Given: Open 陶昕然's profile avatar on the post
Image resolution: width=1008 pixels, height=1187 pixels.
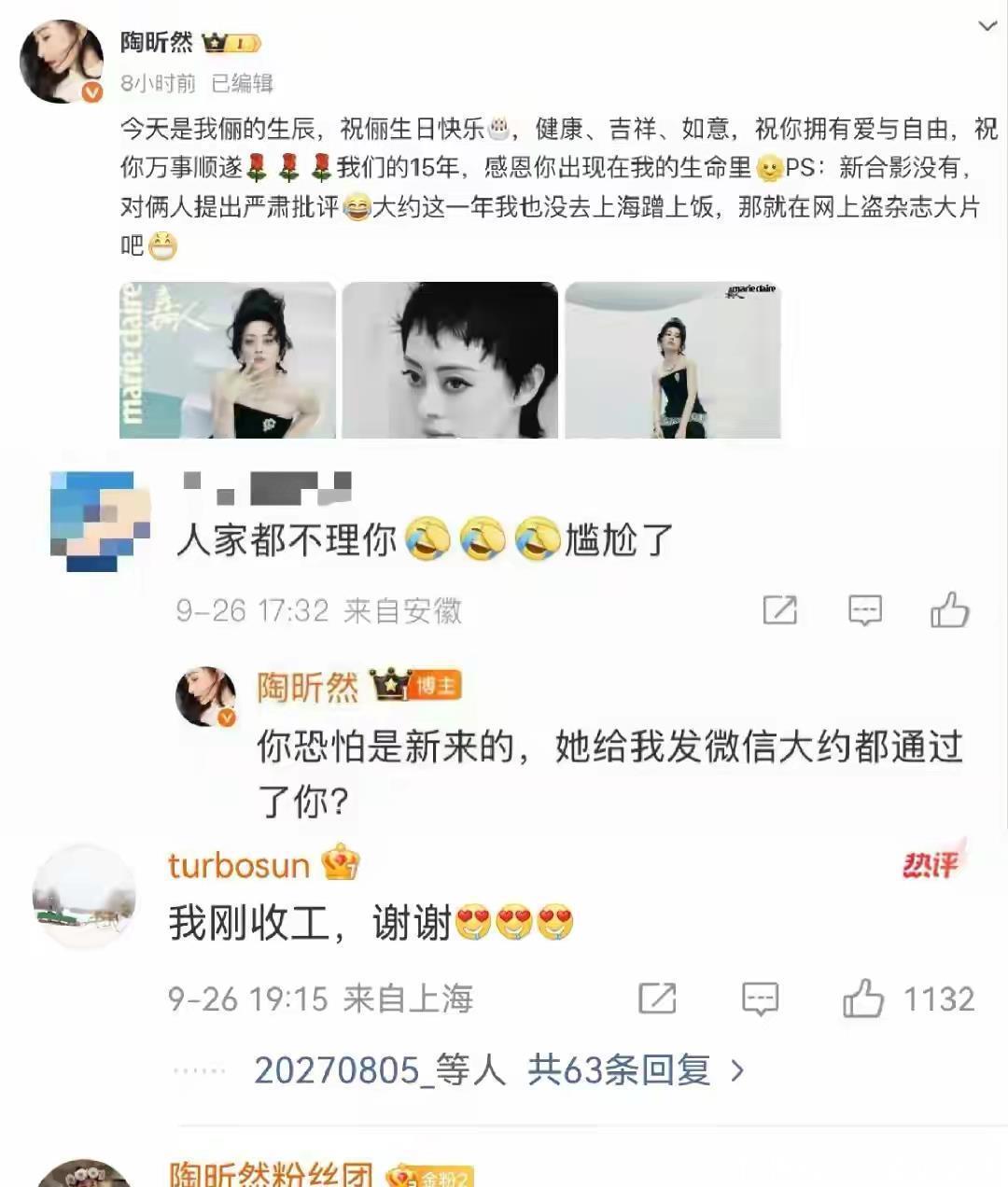Looking at the screenshot, I should point(62,62).
